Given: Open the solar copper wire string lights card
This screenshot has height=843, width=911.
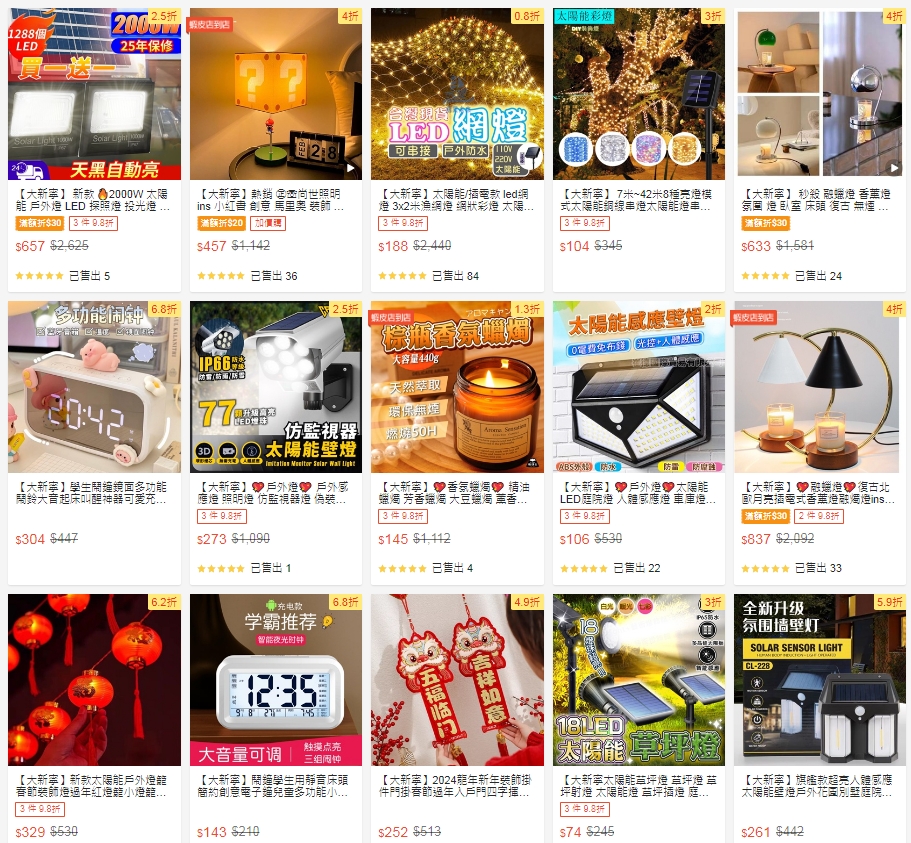Looking at the screenshot, I should pyautogui.click(x=639, y=95).
